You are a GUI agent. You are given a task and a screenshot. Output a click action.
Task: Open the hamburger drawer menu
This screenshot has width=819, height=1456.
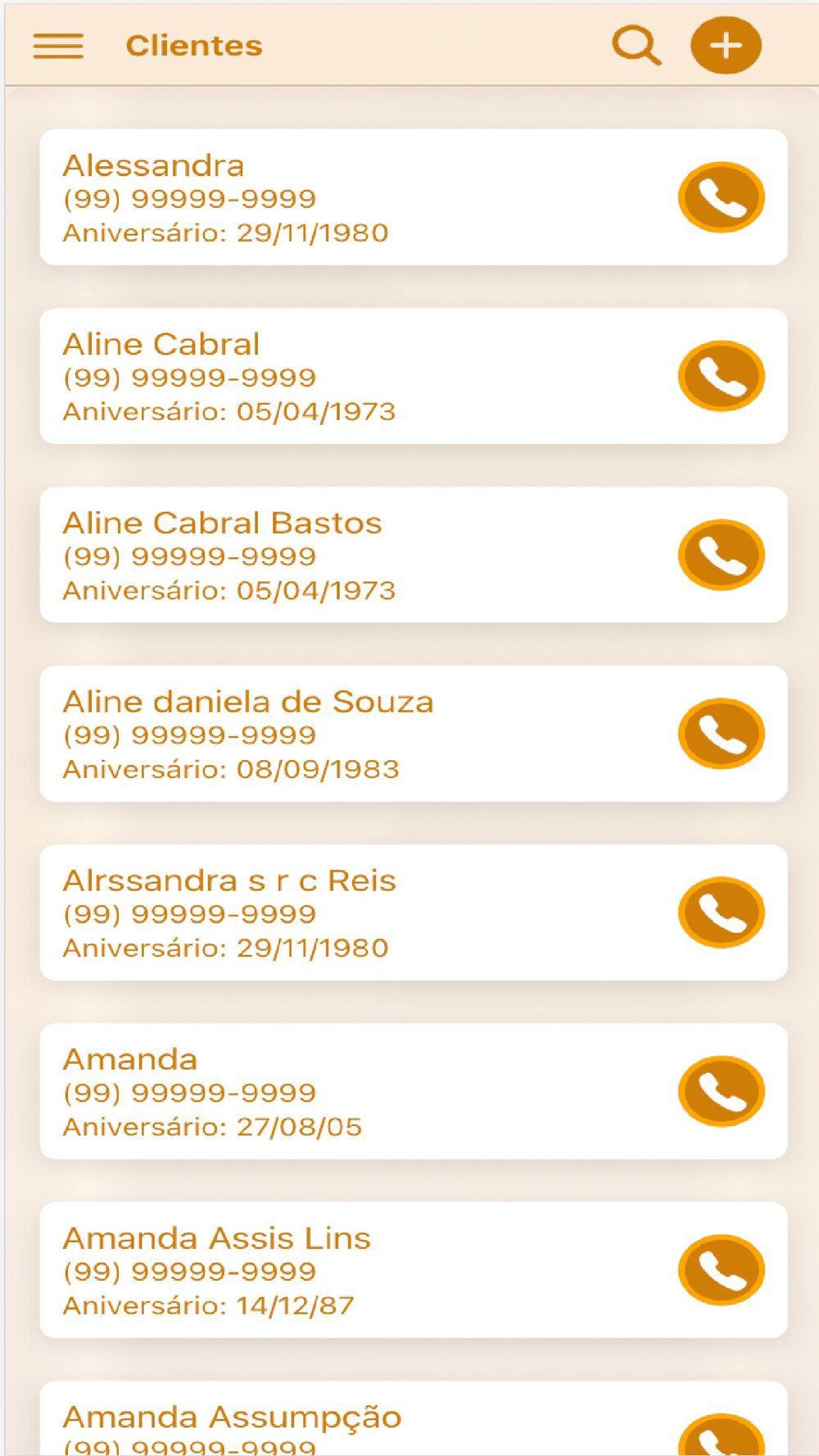point(58,46)
